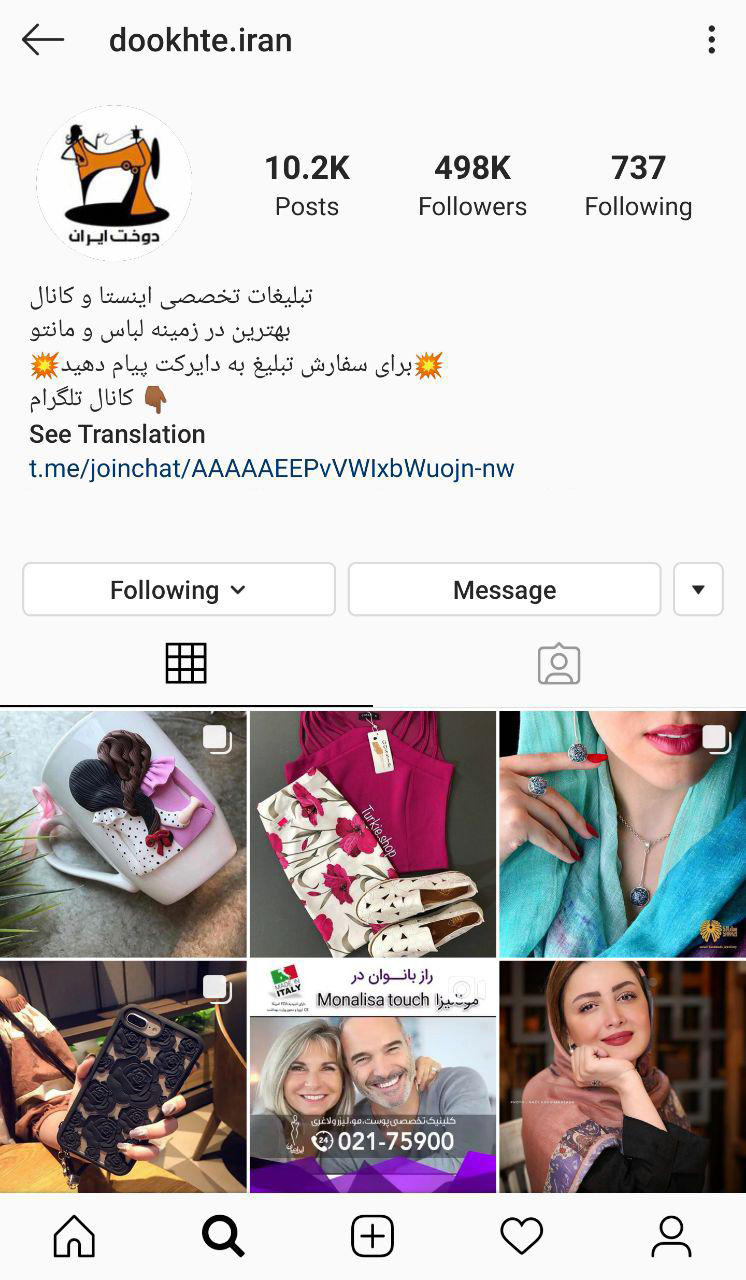Switch to the tagged photos tab

click(559, 664)
